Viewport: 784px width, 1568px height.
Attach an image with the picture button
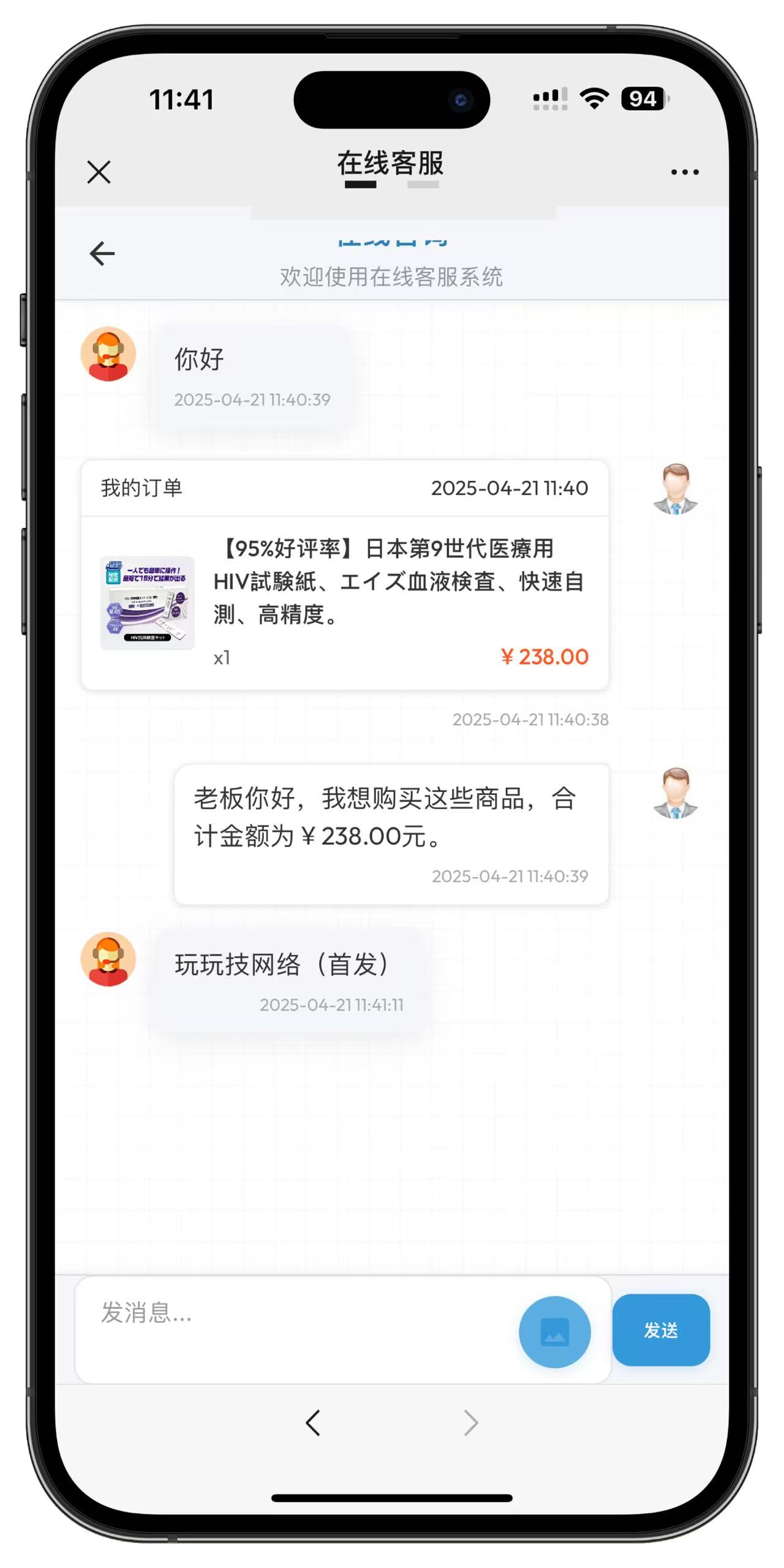tap(554, 1332)
